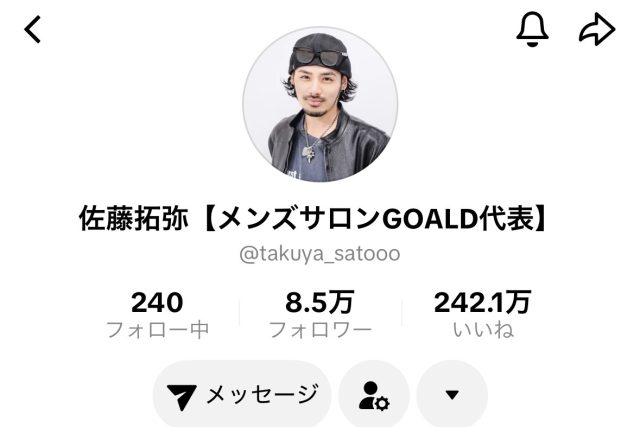
Task: Go back with the top-left arrow
Action: click(33, 29)
